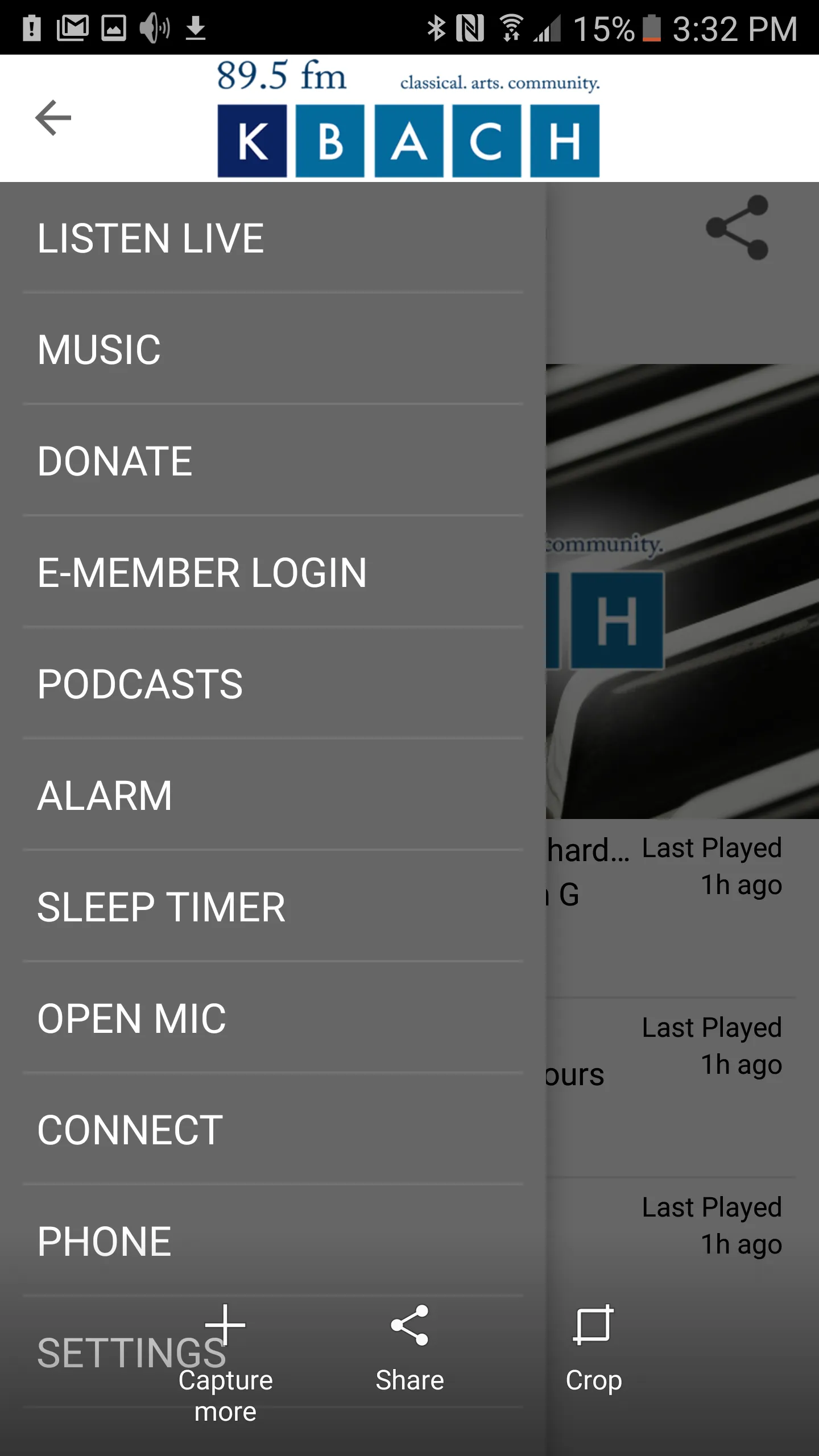Tap the Phone menu entry
Image resolution: width=819 pixels, height=1456 pixels.
tap(105, 1242)
